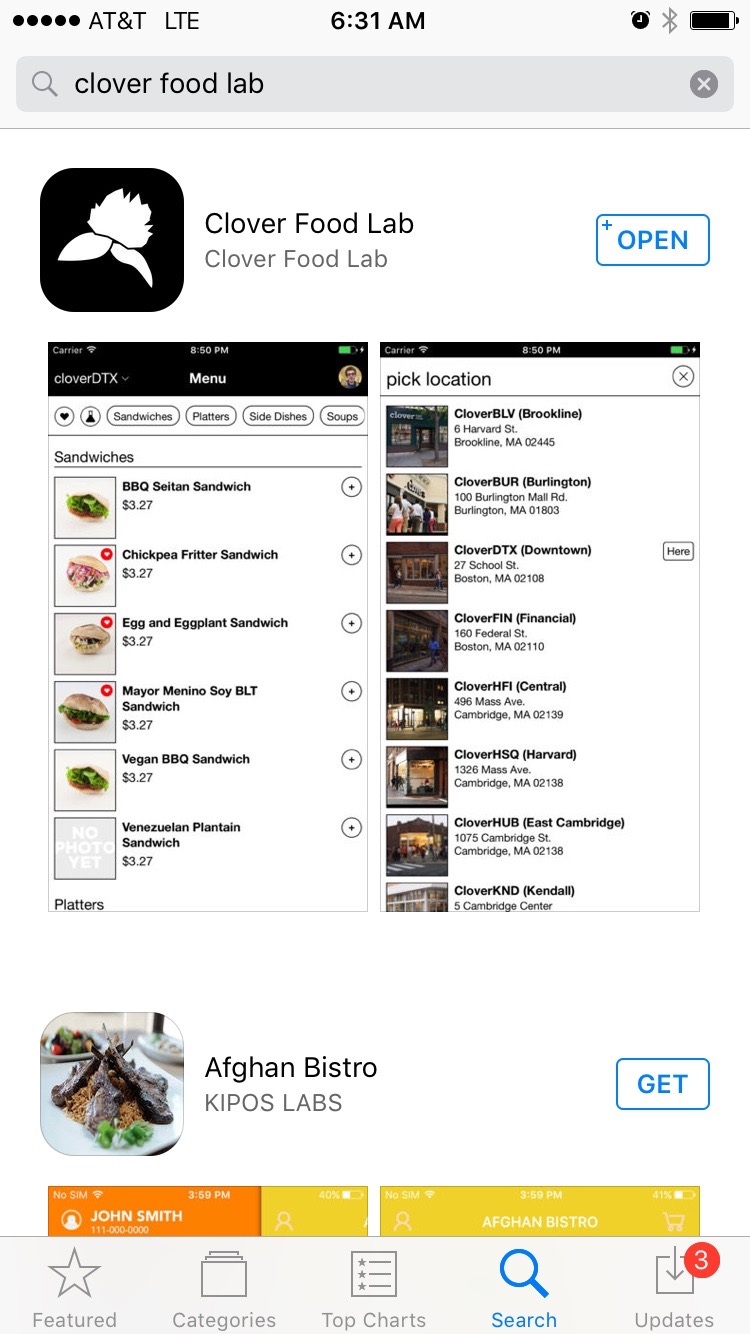Open Clover pick location screenshot preview
Image resolution: width=750 pixels, height=1334 pixels.
tap(540, 626)
